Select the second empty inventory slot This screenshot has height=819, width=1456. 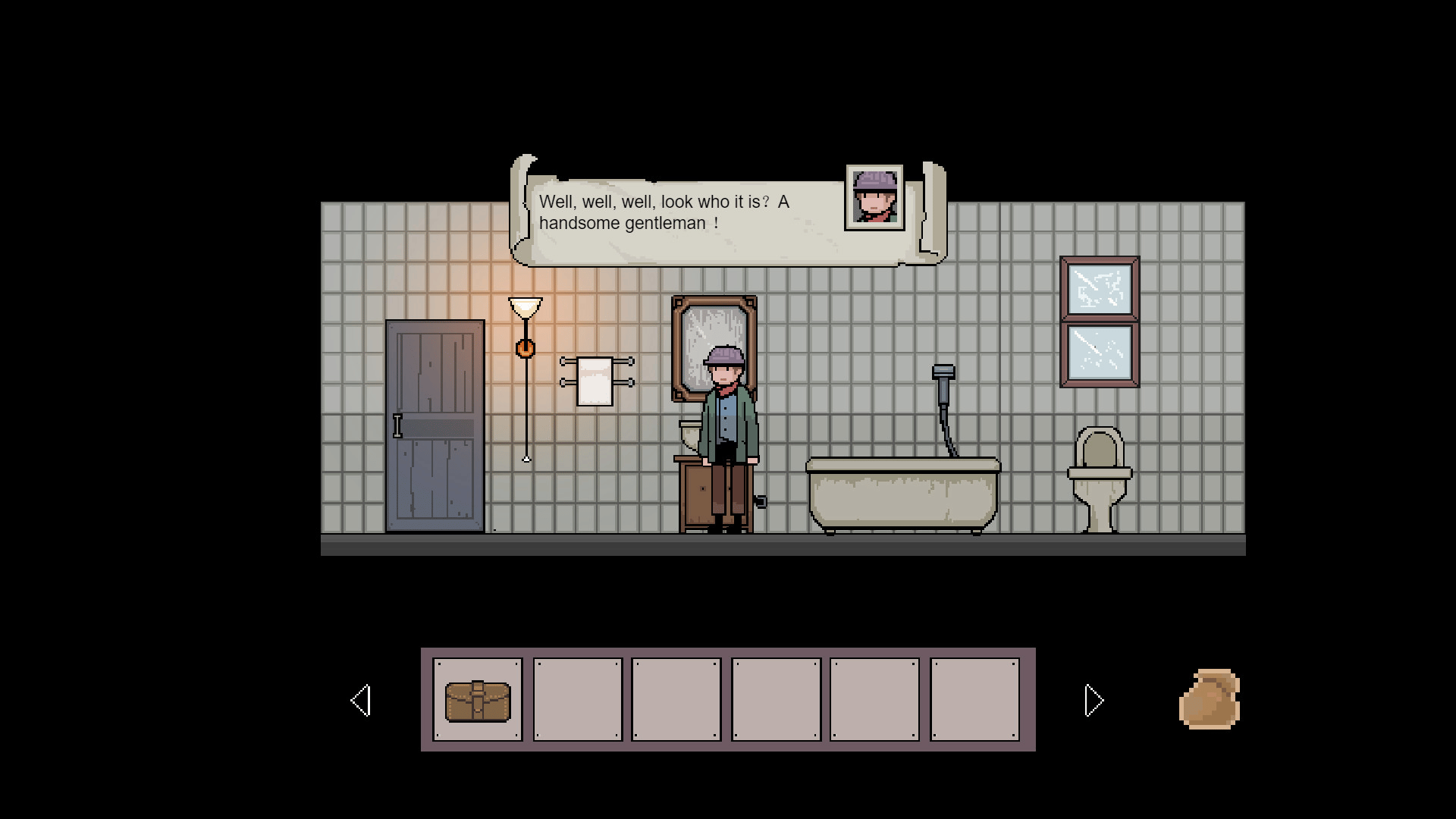(x=676, y=700)
